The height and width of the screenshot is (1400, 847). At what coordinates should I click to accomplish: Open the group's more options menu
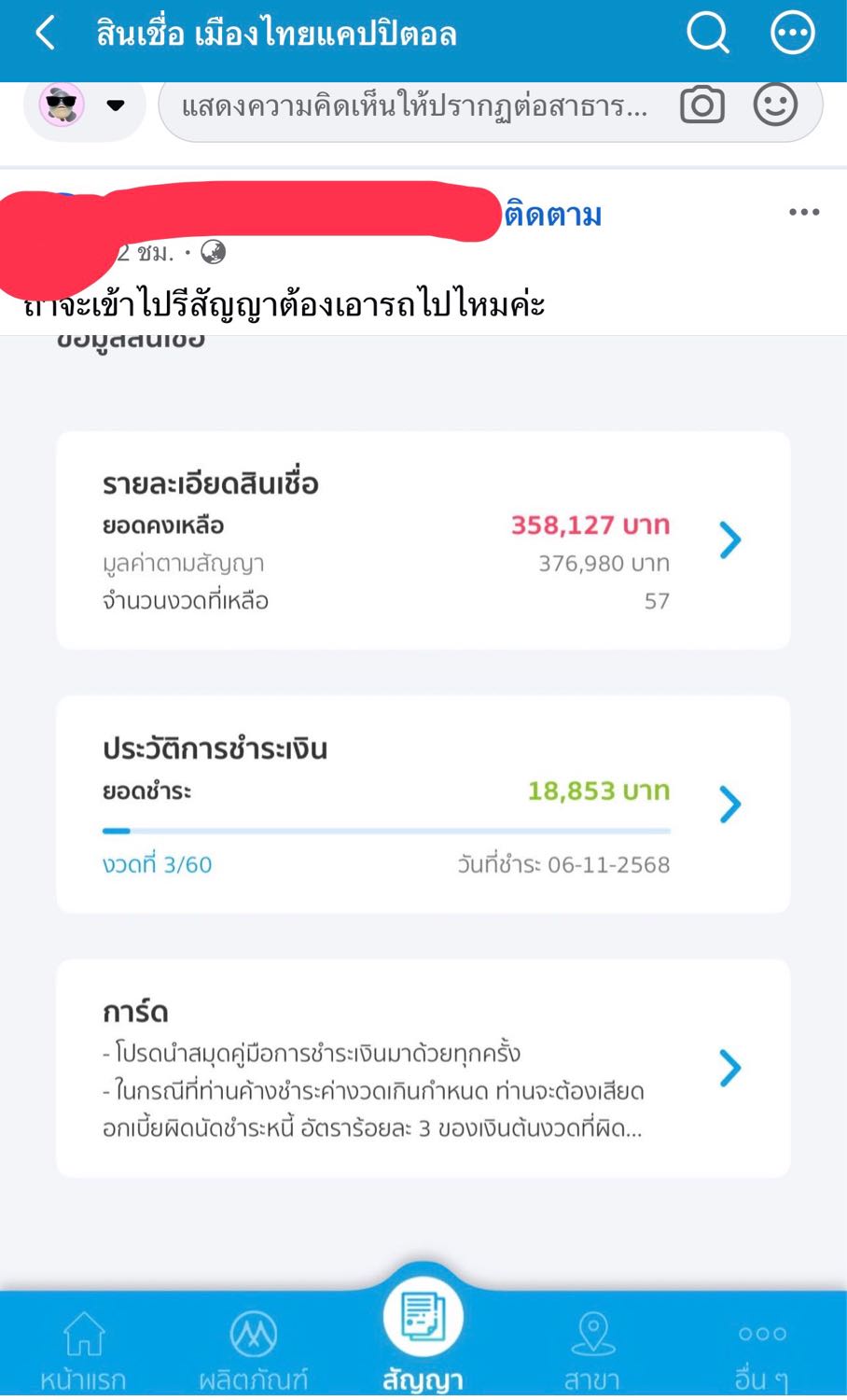click(793, 34)
